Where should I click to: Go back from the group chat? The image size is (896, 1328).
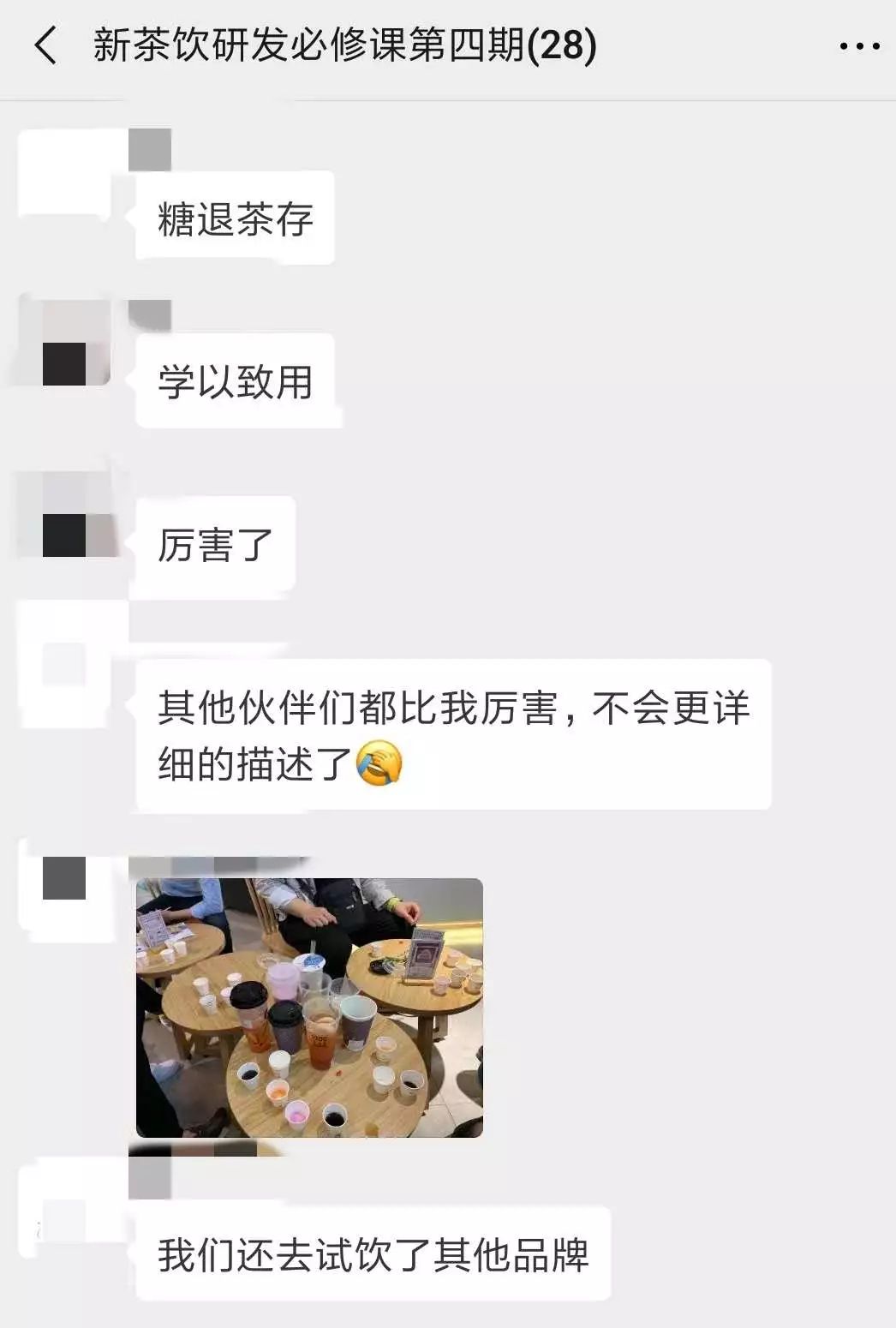(x=46, y=46)
